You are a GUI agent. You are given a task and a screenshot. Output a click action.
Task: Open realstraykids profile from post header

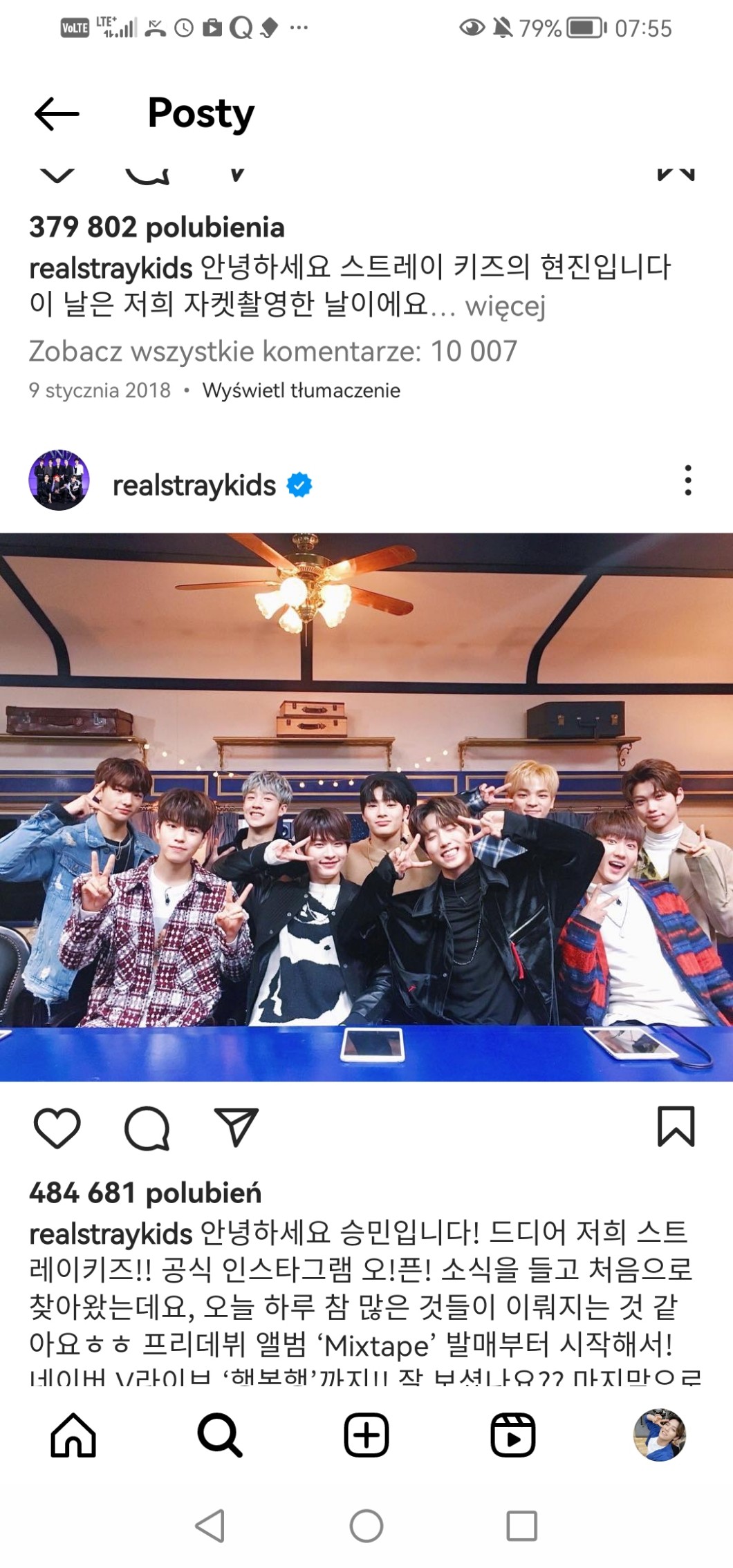tap(194, 486)
